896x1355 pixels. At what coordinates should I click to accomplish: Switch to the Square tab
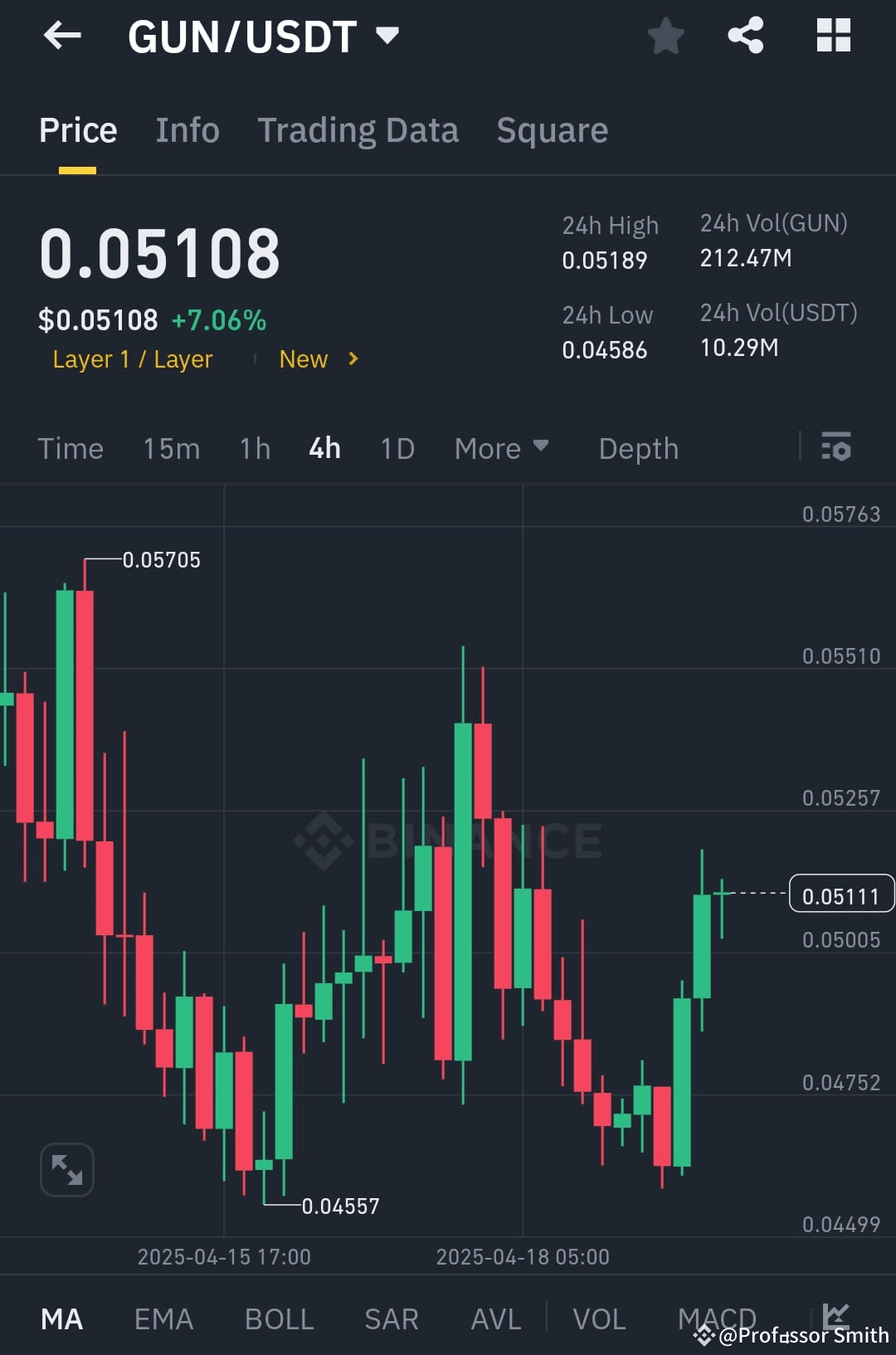[x=552, y=130]
